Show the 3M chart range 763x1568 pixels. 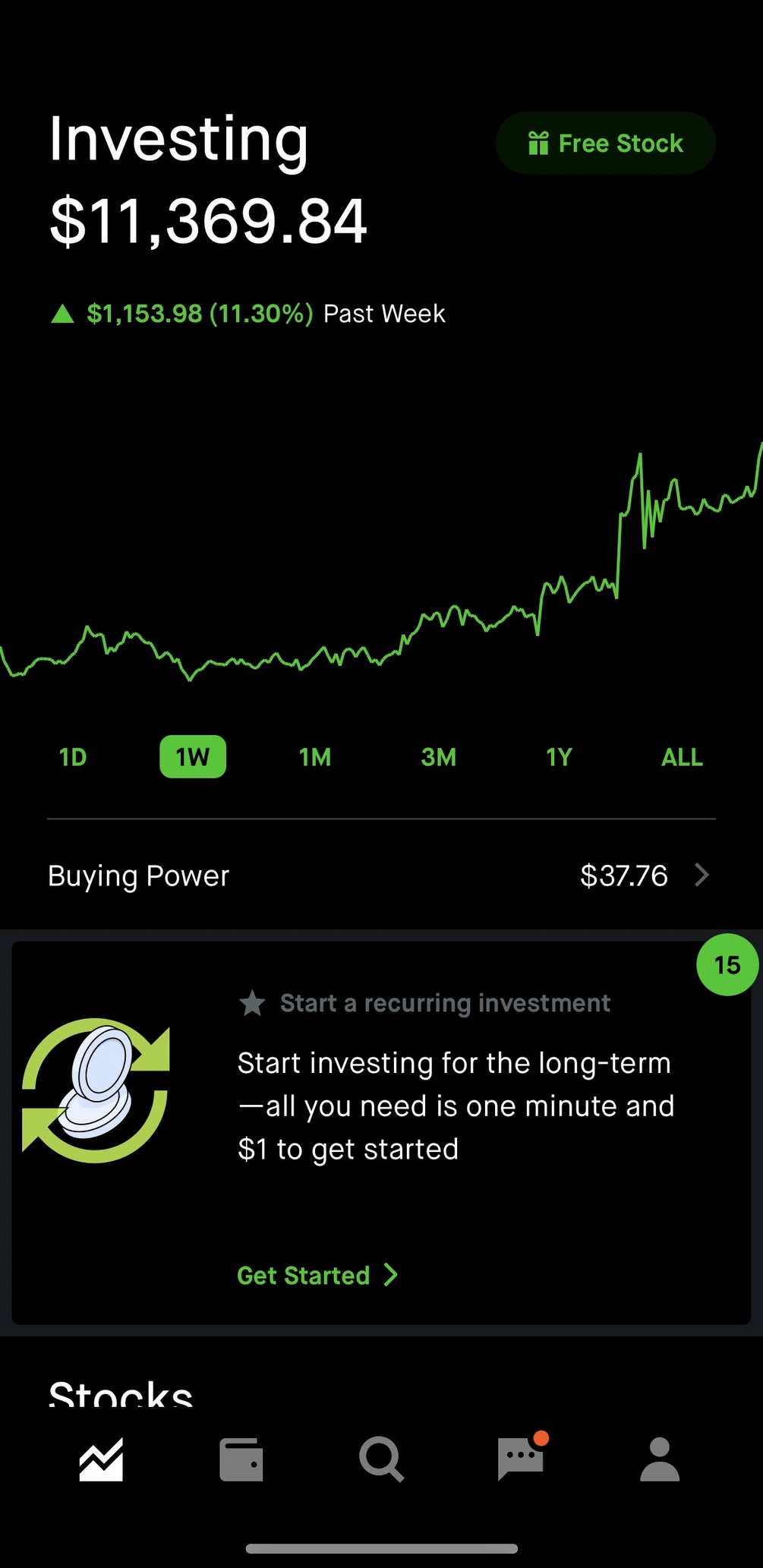click(x=438, y=757)
